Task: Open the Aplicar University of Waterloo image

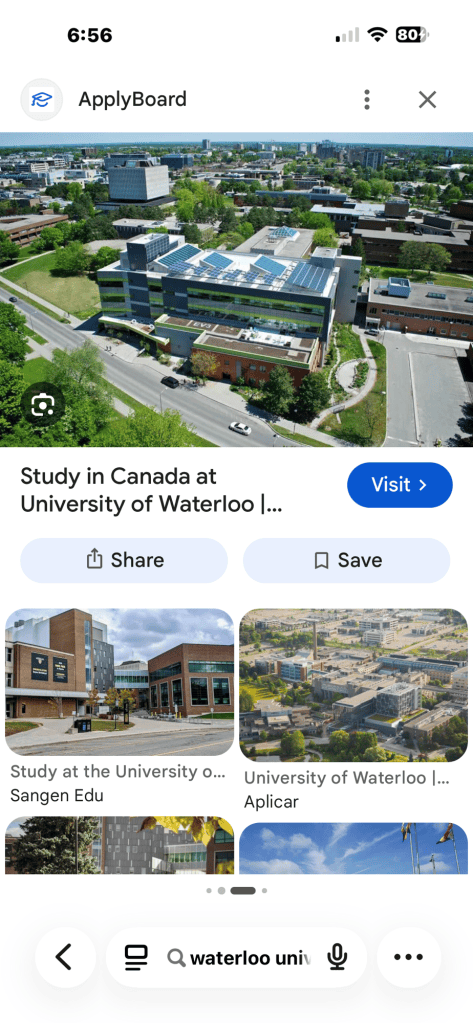Action: pos(353,684)
